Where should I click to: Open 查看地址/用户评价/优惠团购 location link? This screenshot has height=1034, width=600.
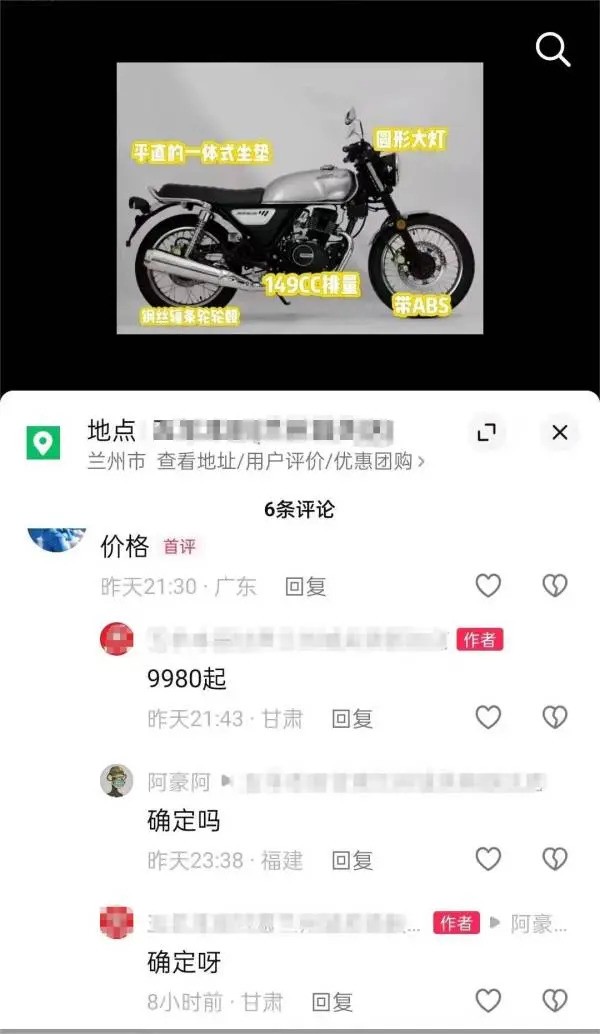coord(290,461)
